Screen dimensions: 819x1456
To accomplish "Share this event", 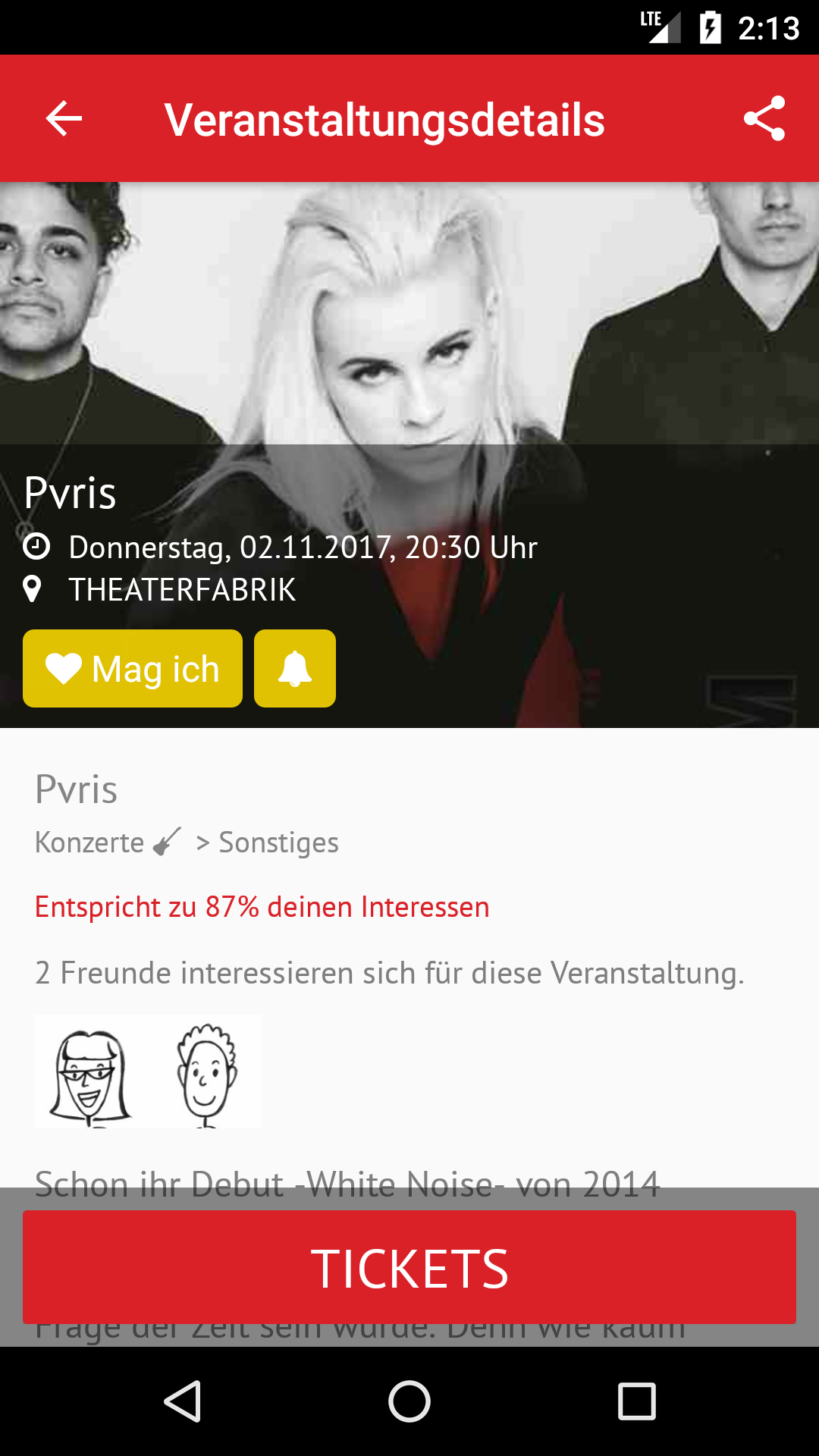I will pos(764,119).
